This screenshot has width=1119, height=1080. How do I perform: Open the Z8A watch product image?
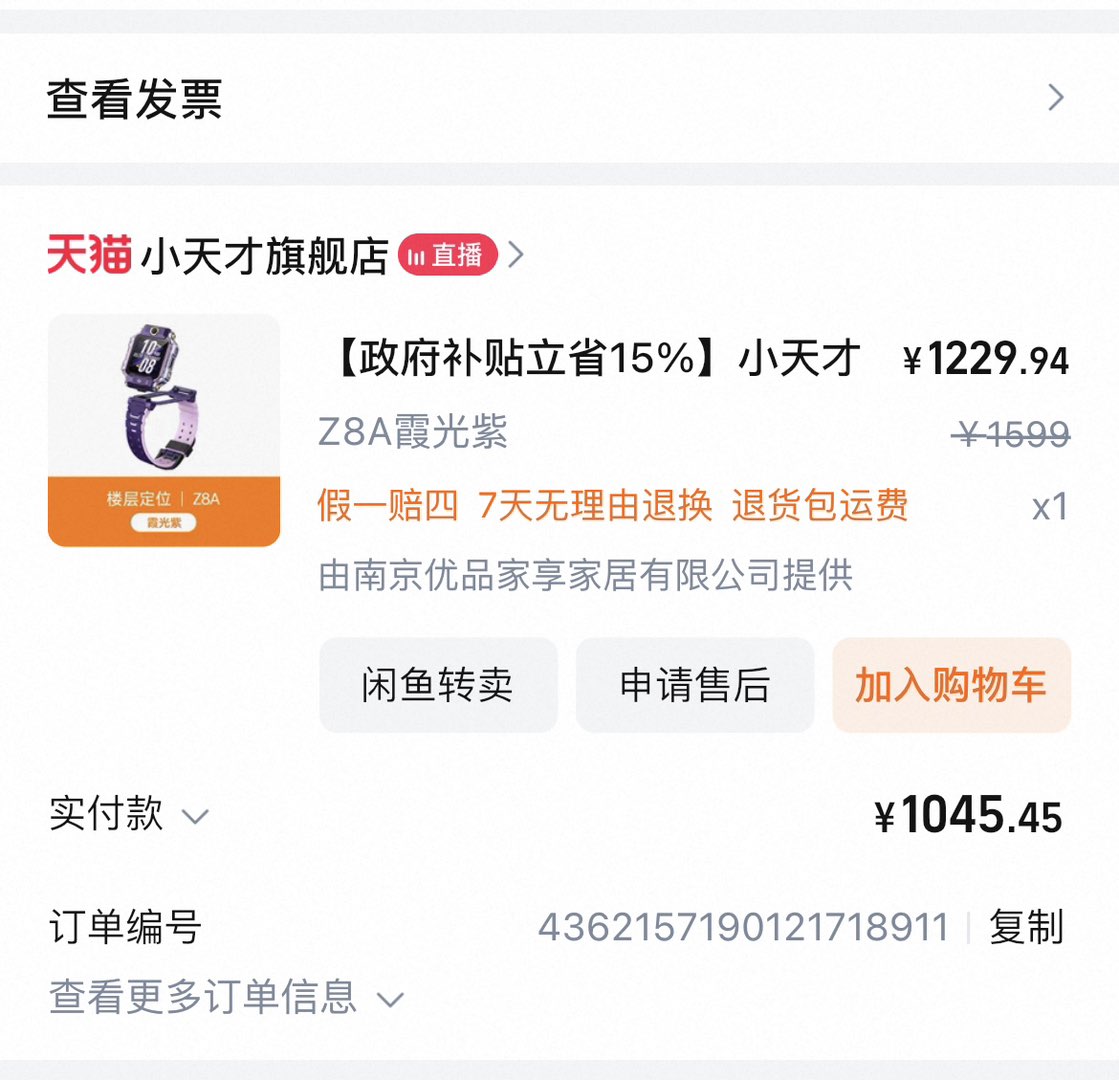point(164,431)
